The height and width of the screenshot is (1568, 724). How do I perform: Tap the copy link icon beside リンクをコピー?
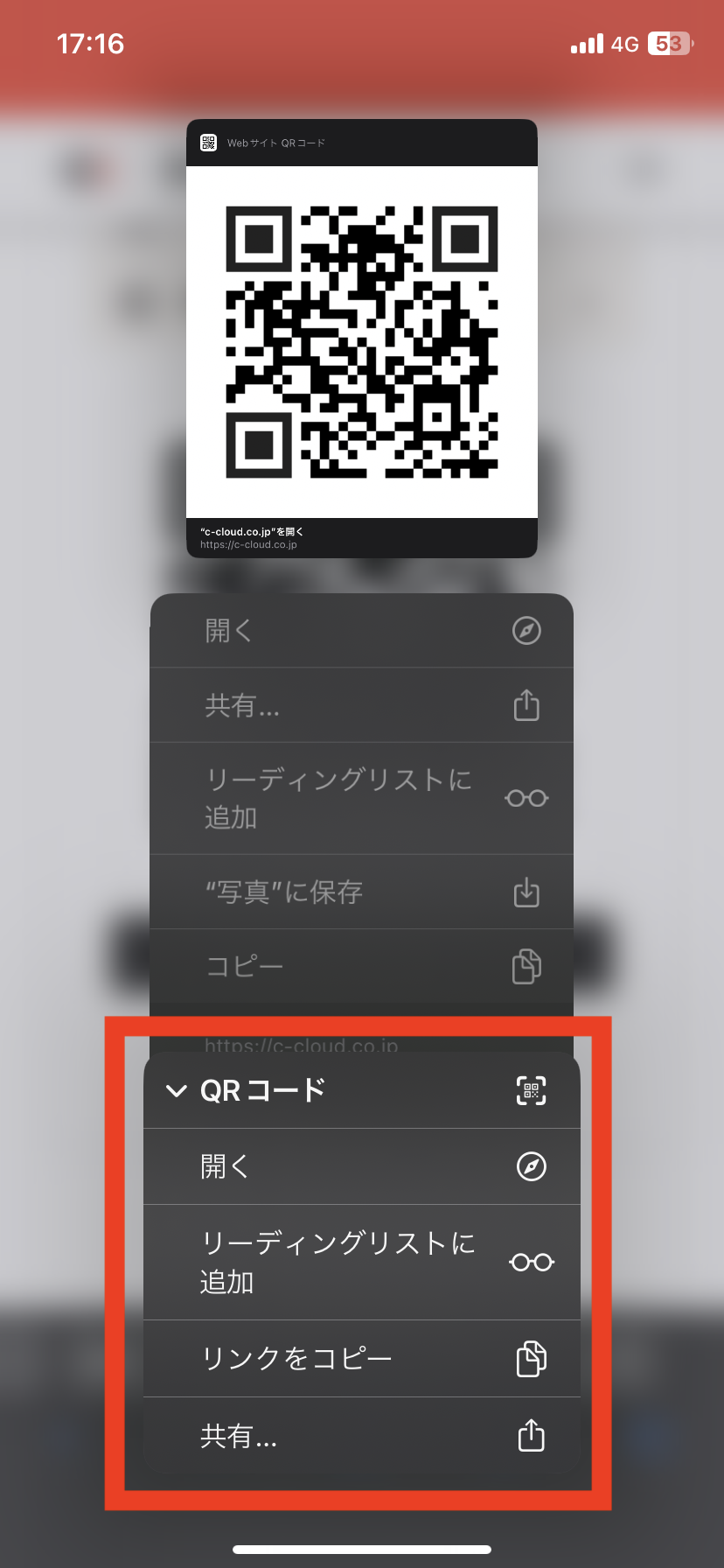point(531,1359)
